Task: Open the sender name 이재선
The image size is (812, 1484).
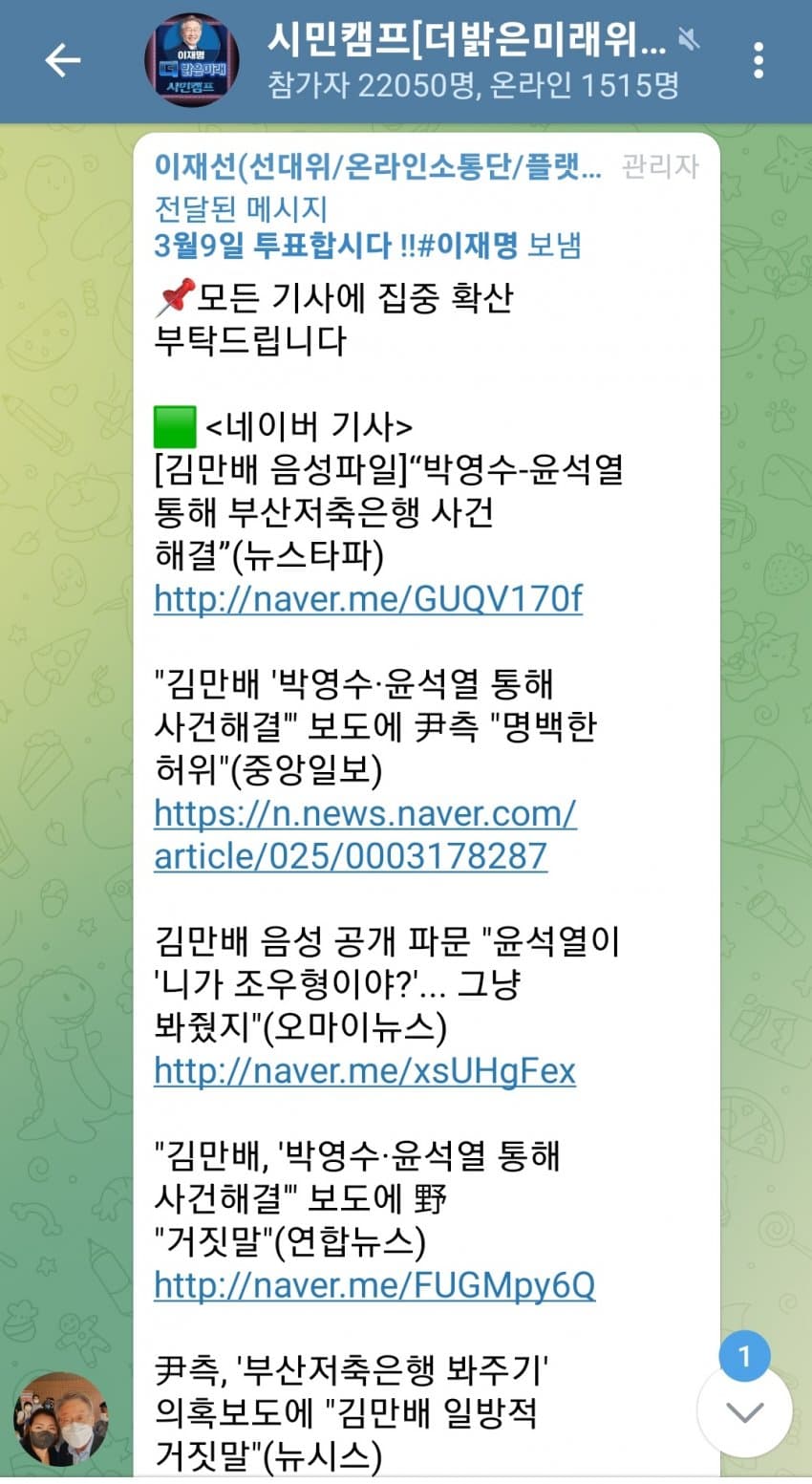Action: pyautogui.click(x=377, y=165)
